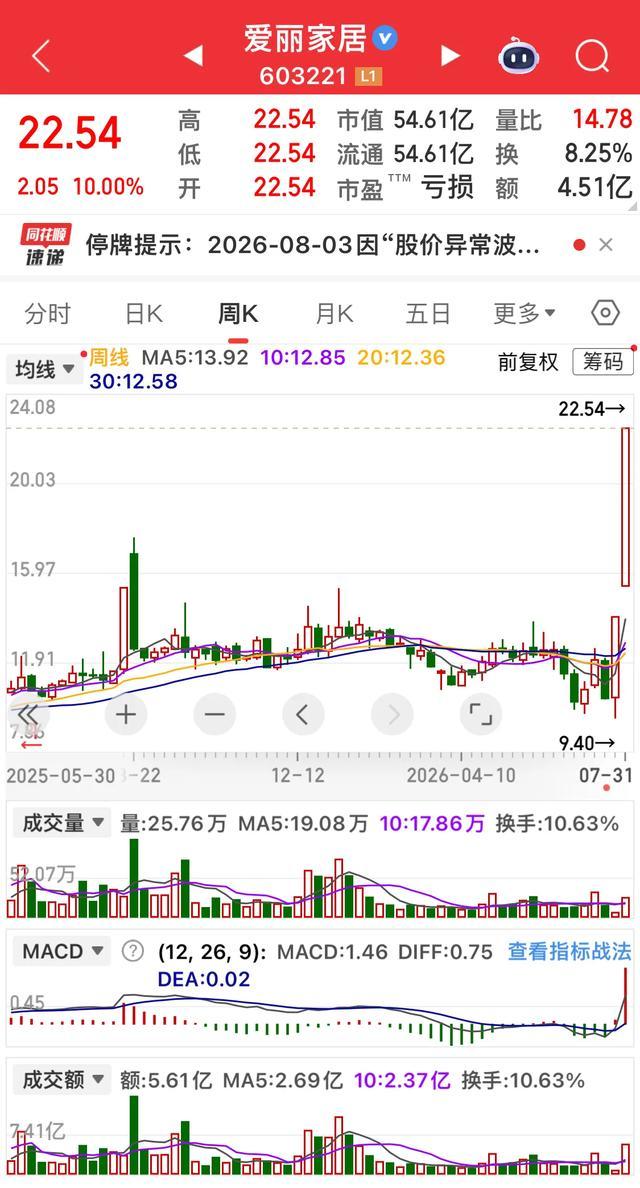Zoom out the chart with minus button
This screenshot has width=640, height=1188.
click(214, 714)
